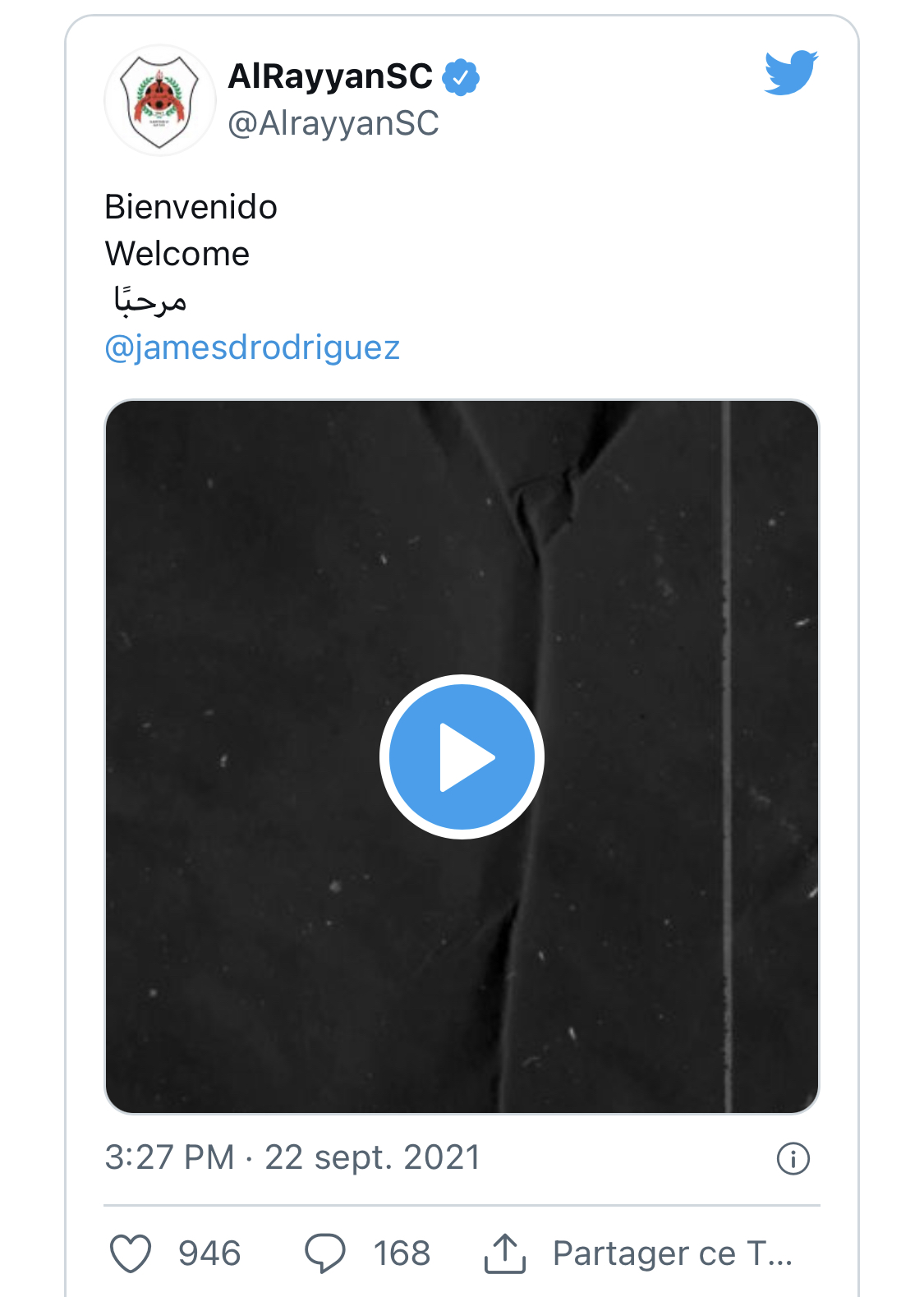The height and width of the screenshot is (1297, 924).
Task: Open the AlRayyanSC profile picture
Action: pos(160,100)
